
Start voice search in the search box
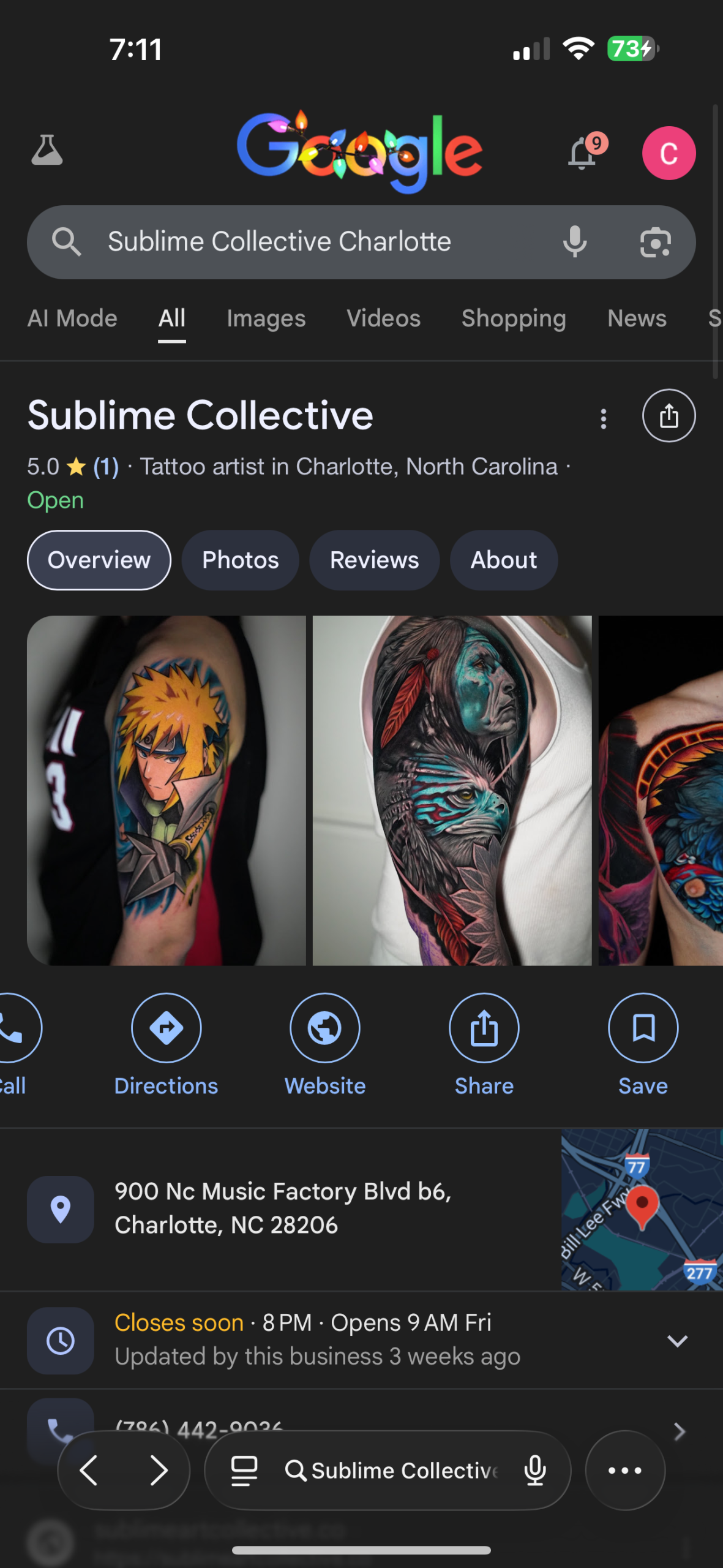[574, 242]
